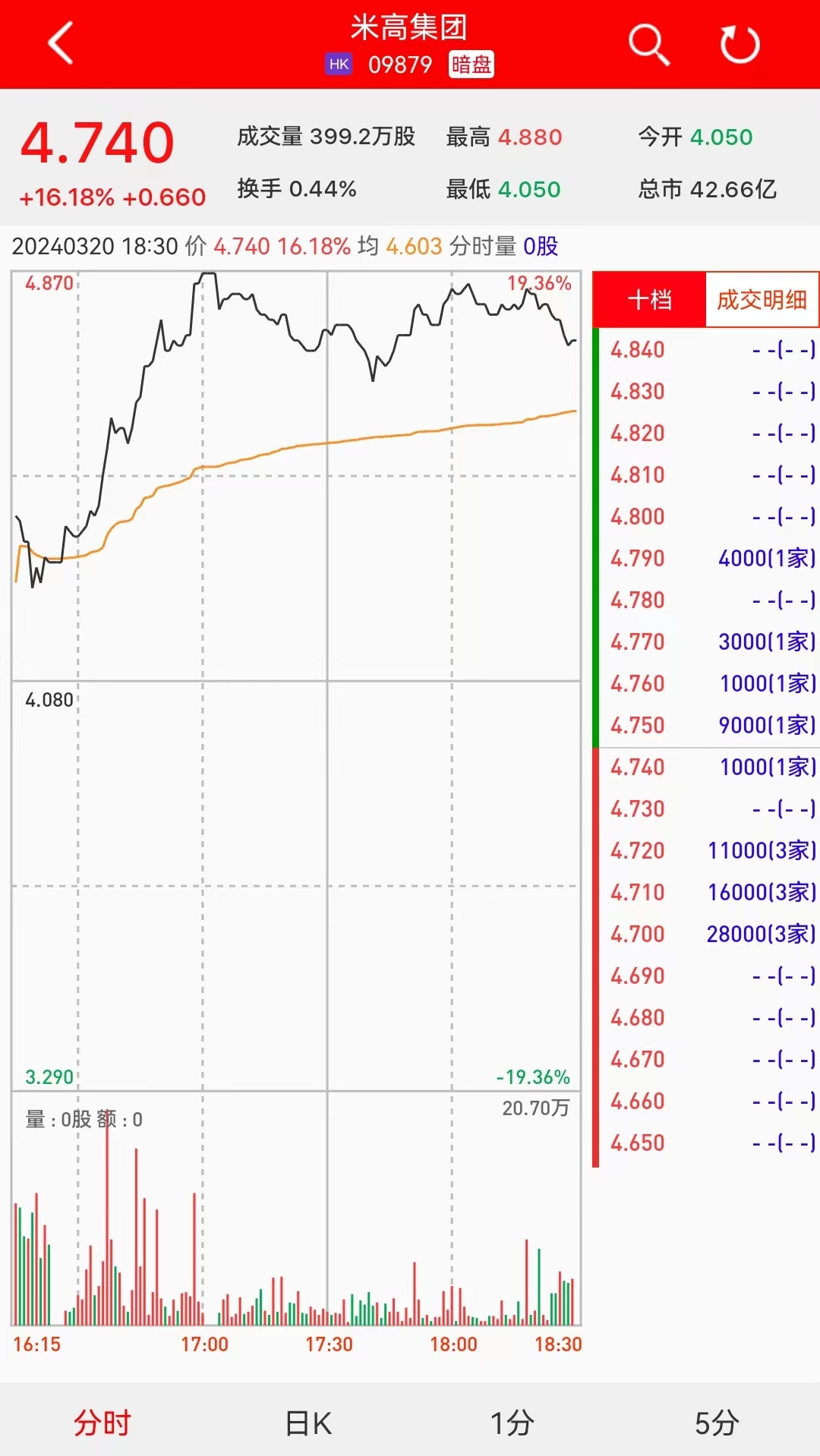The height and width of the screenshot is (1456, 820).
Task: Show the 1分 one-minute chart
Action: (512, 1423)
